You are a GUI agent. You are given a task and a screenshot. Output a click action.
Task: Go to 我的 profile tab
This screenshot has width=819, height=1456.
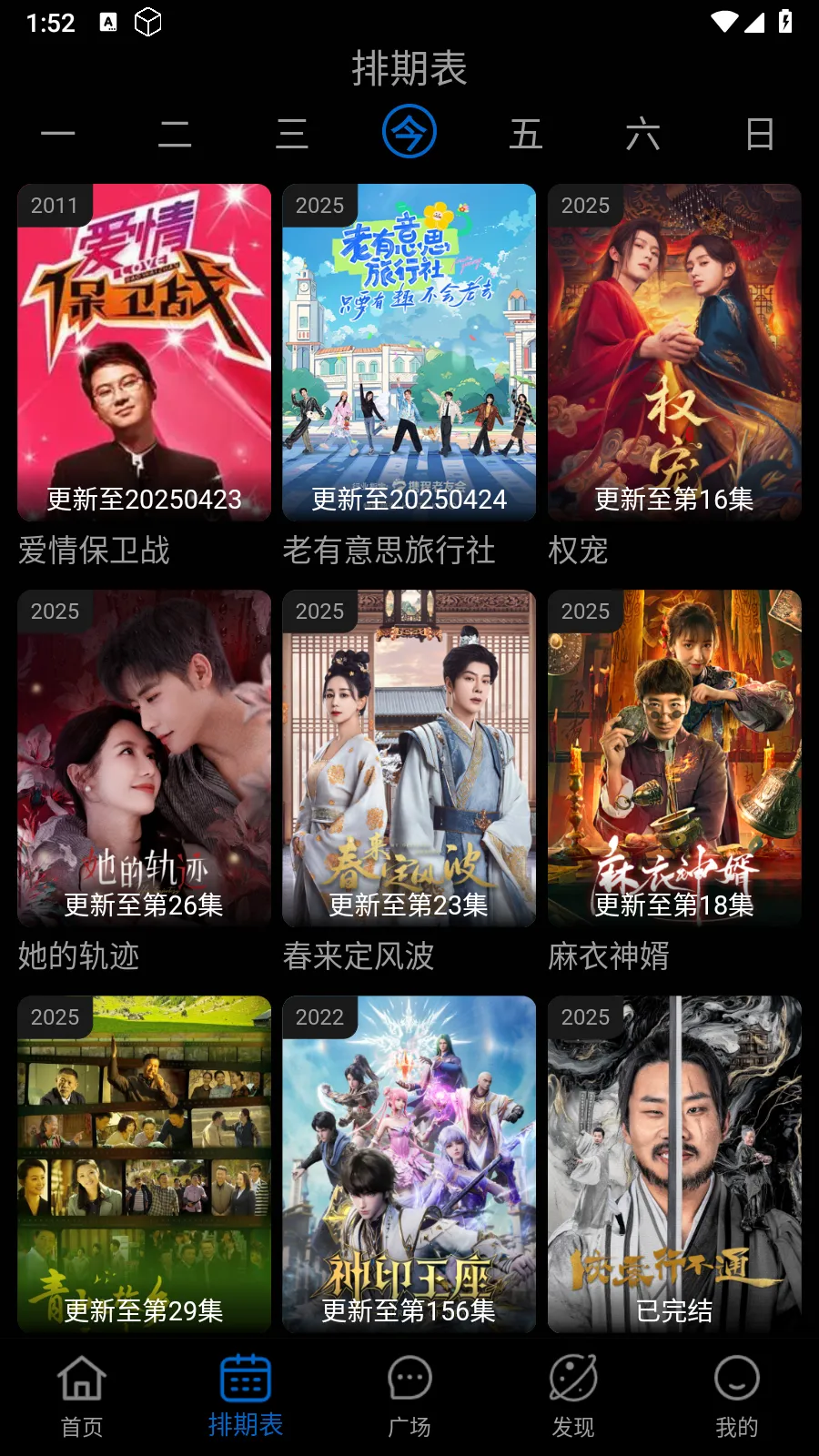click(737, 1397)
